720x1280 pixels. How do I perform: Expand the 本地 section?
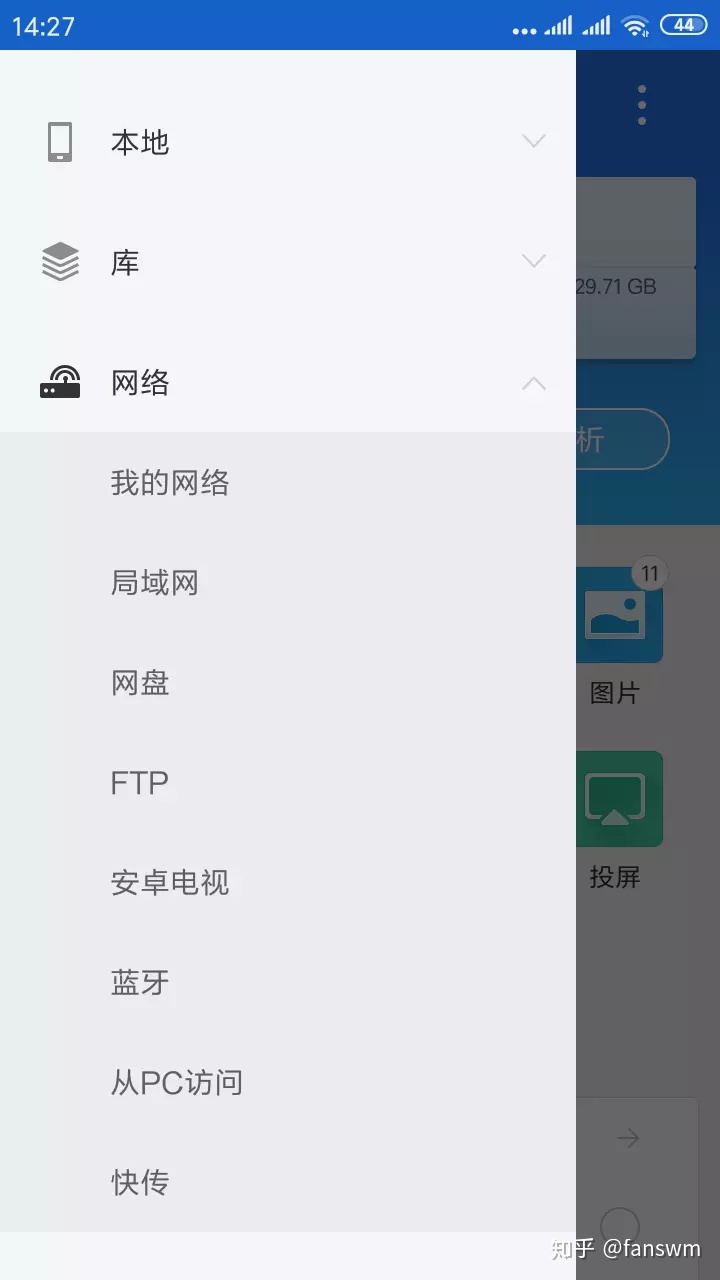(x=288, y=142)
